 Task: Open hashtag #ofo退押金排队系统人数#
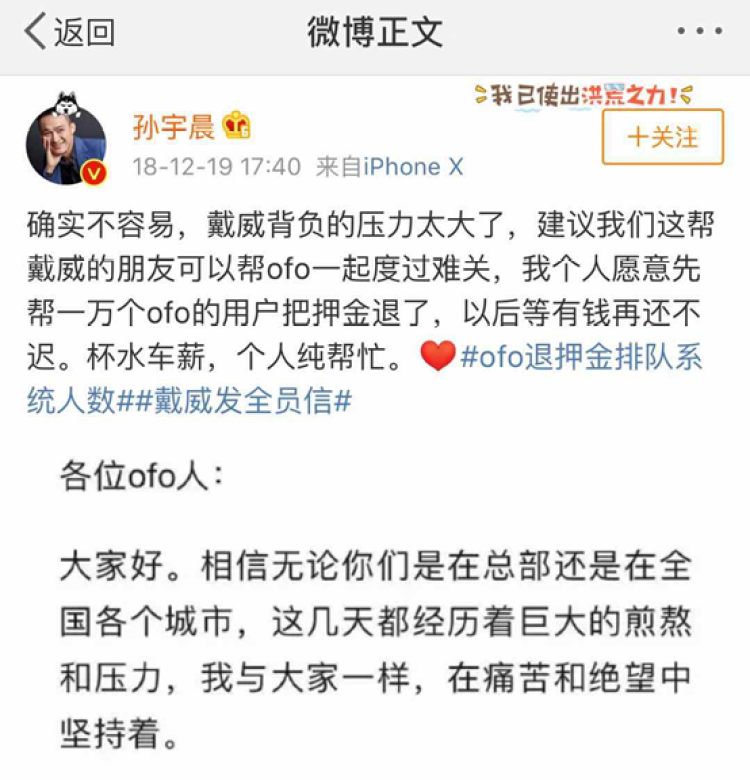tap(580, 358)
